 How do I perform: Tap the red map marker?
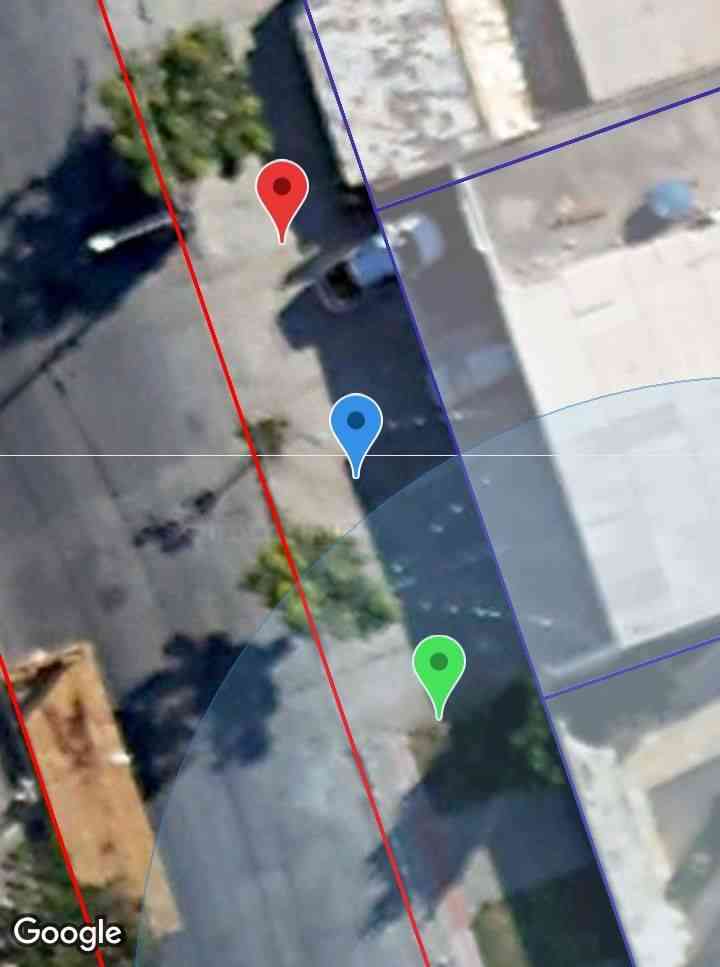282,191
